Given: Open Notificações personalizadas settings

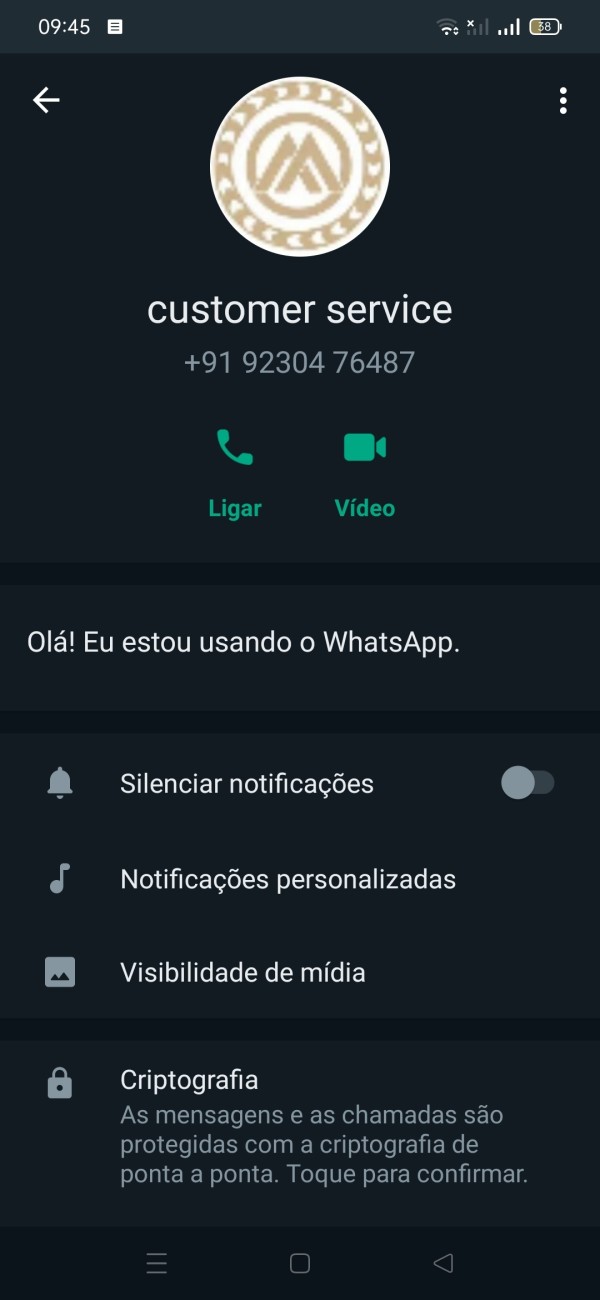Looking at the screenshot, I should [300, 879].
